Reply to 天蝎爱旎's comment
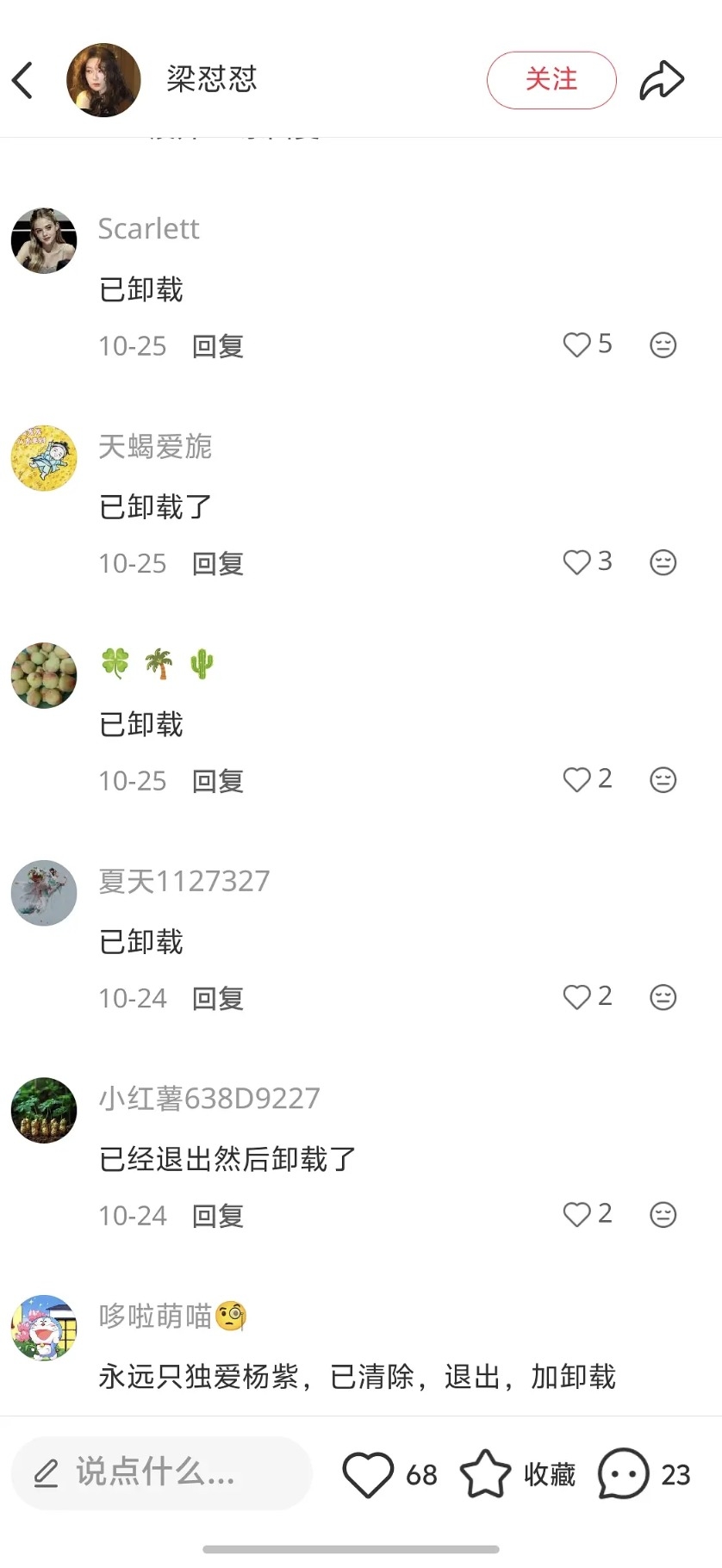The image size is (722, 1568). click(x=217, y=564)
